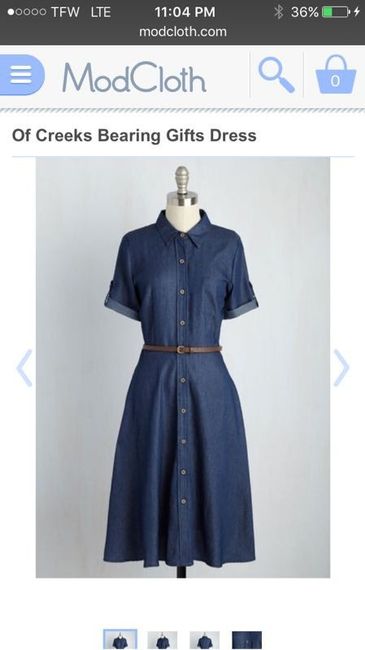Select the second dress thumbnail
Screen dimensions: 365x650
tap(162, 640)
